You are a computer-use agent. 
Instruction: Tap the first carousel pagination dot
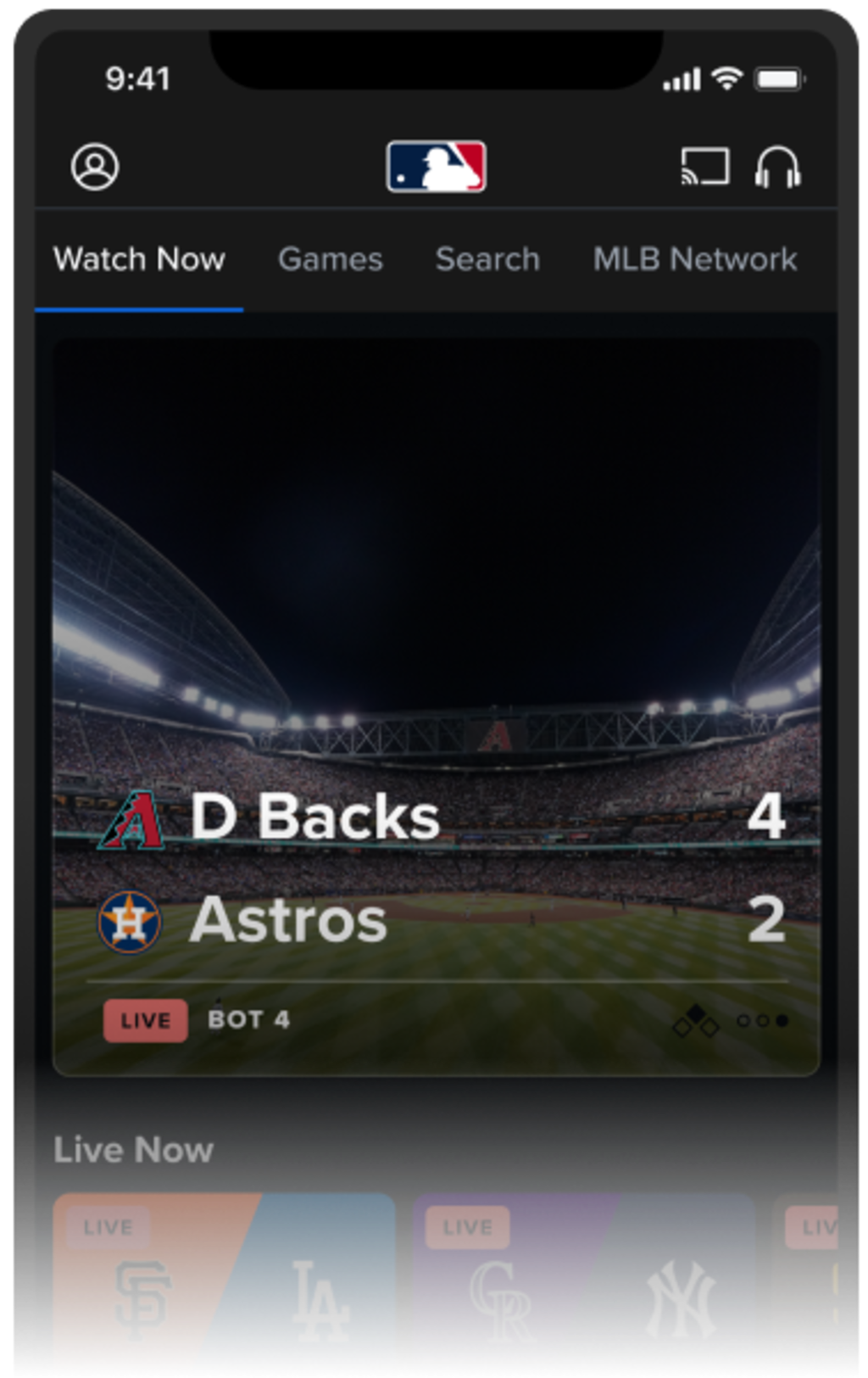742,1024
